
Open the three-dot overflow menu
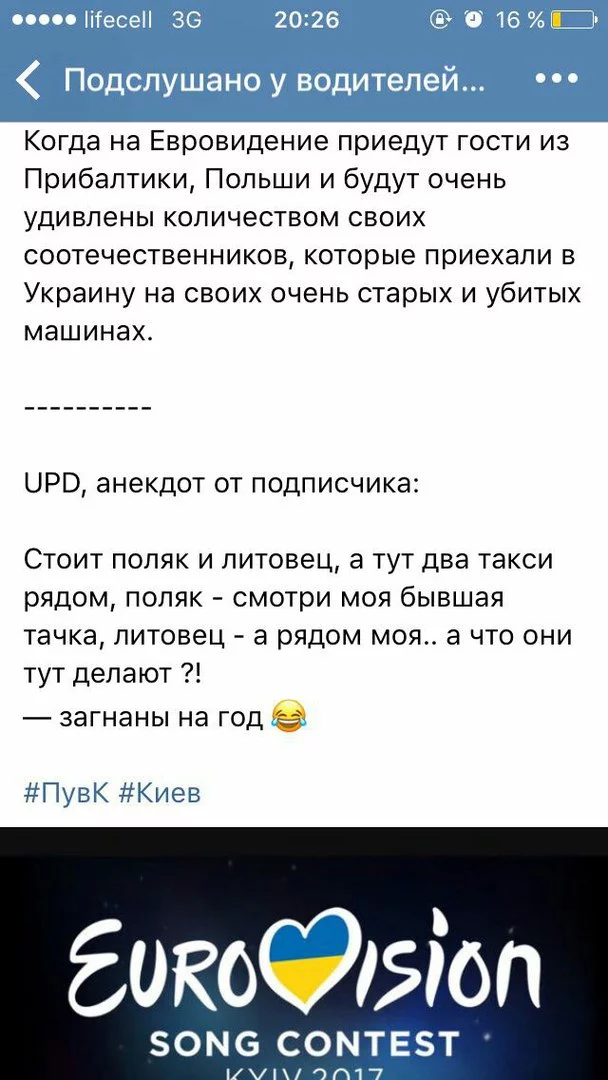556,79
